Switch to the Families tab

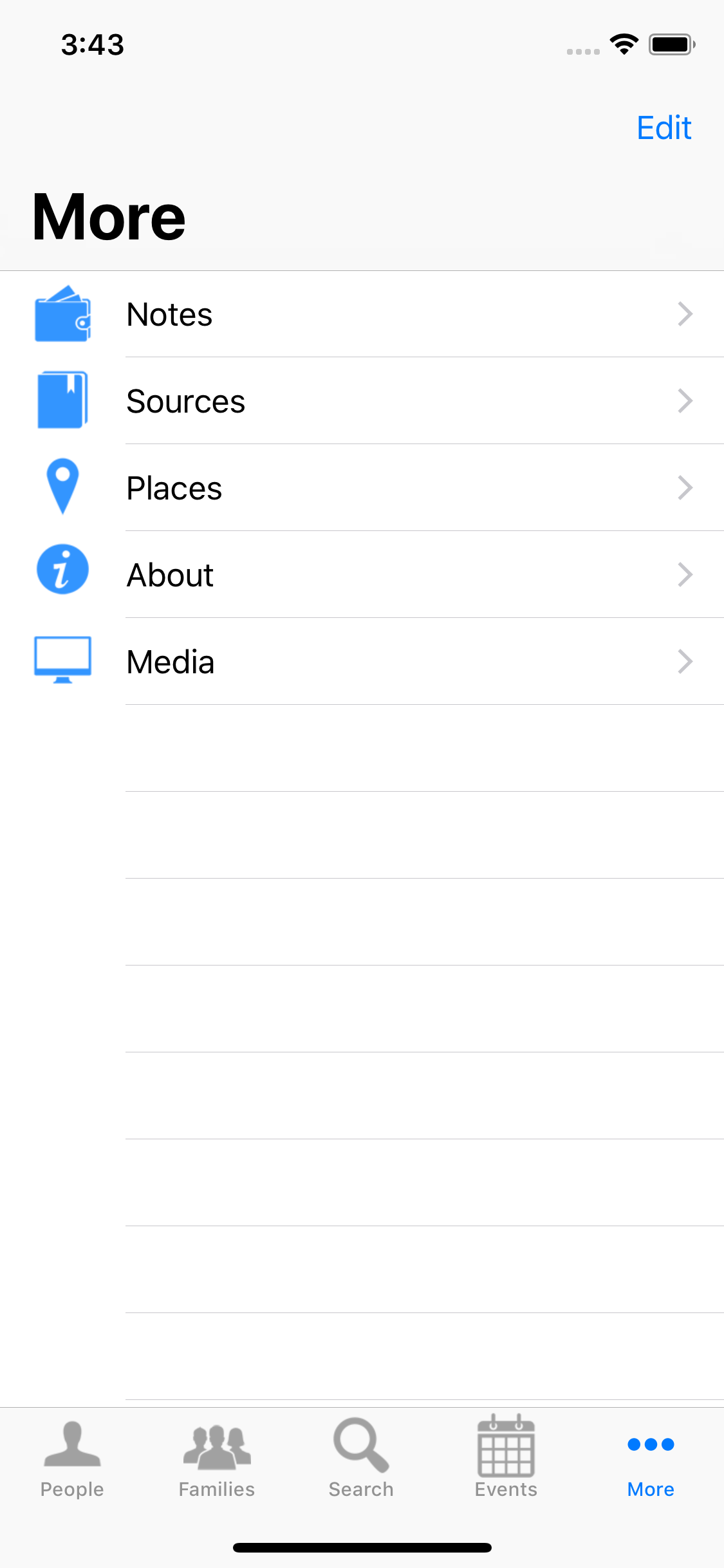217,1459
